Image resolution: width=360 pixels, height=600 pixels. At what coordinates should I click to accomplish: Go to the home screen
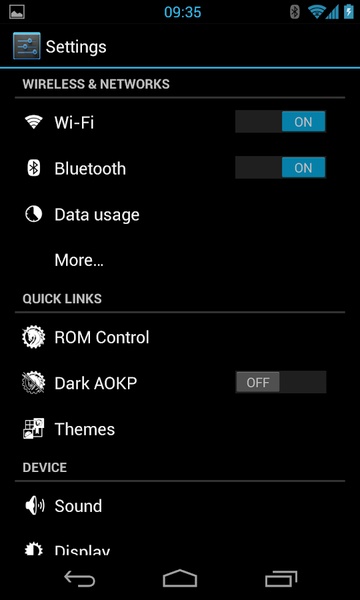(180, 578)
